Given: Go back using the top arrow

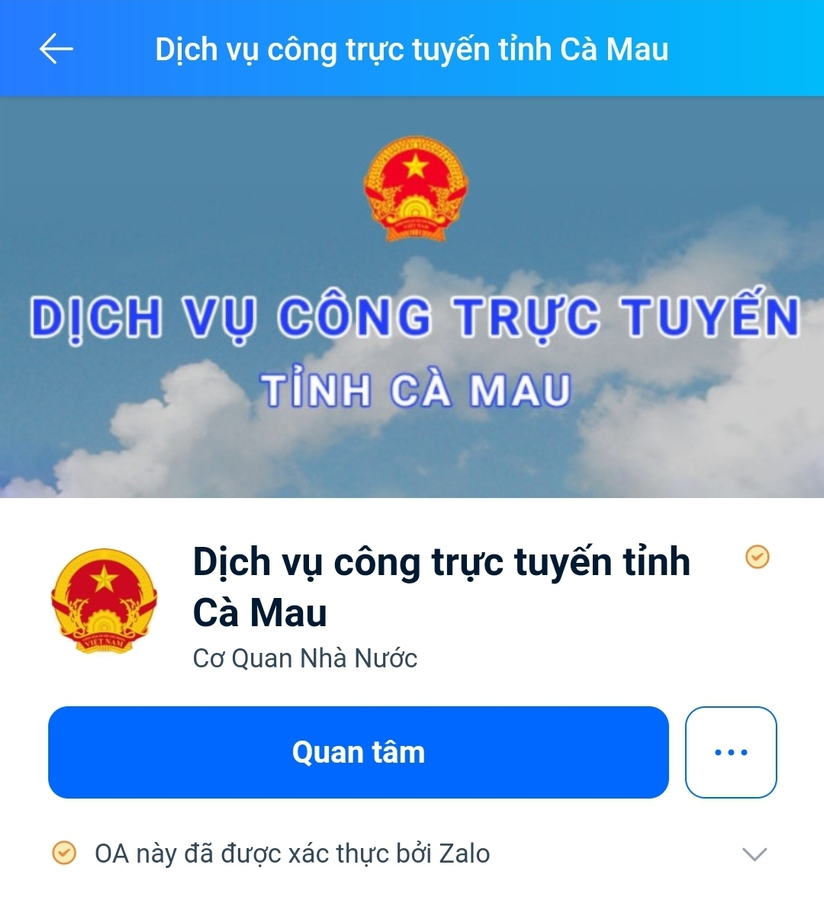Looking at the screenshot, I should pyautogui.click(x=56, y=48).
